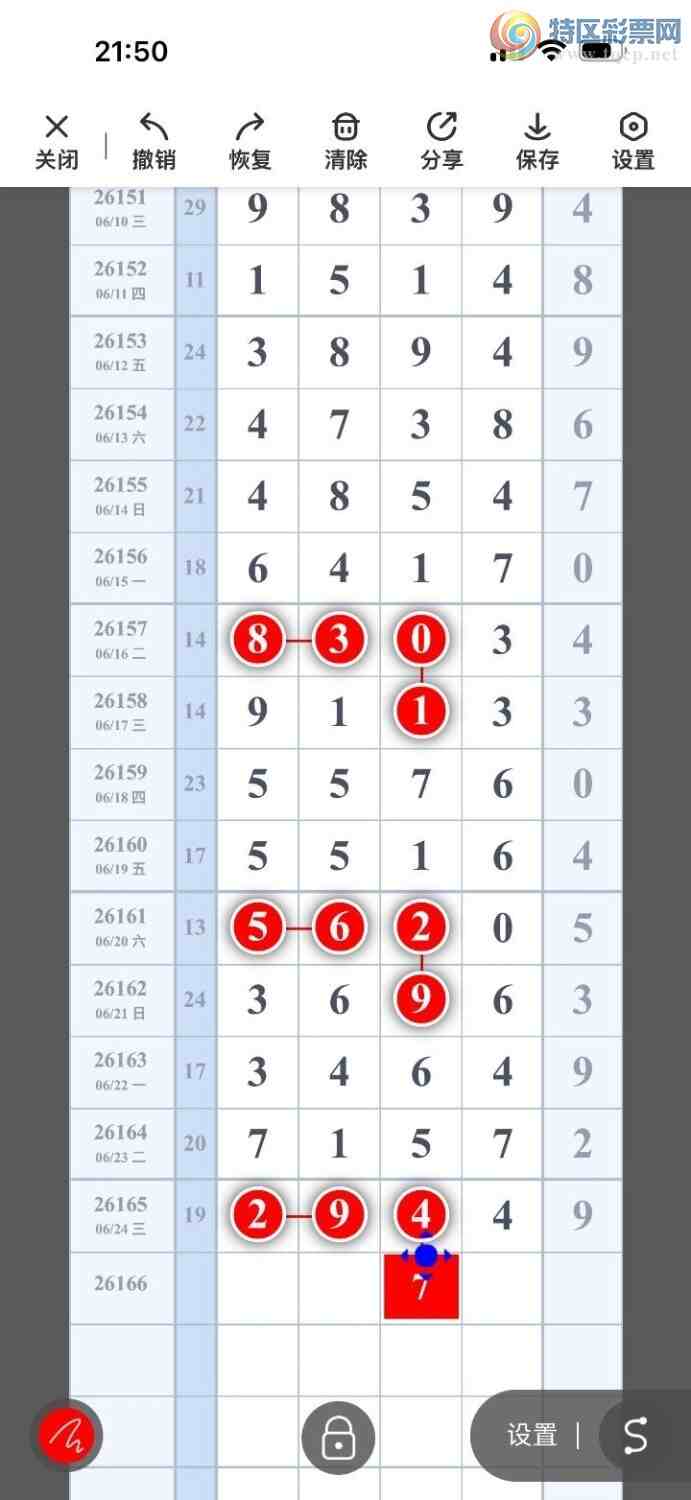This screenshot has width=691, height=1500.
Task: Share the annotated chart
Action: (442, 141)
